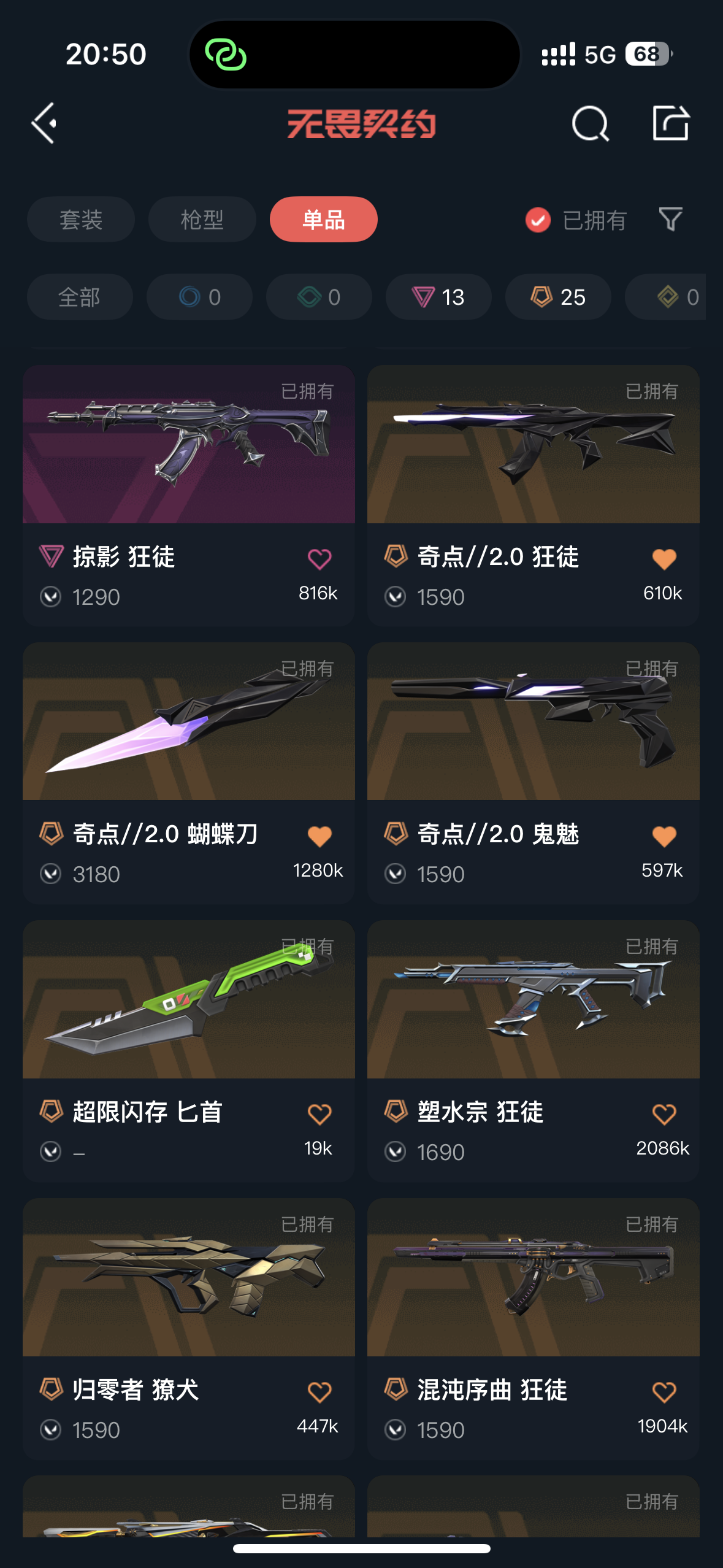Open the 奇点//2.0 狂徒 card

[x=533, y=445]
